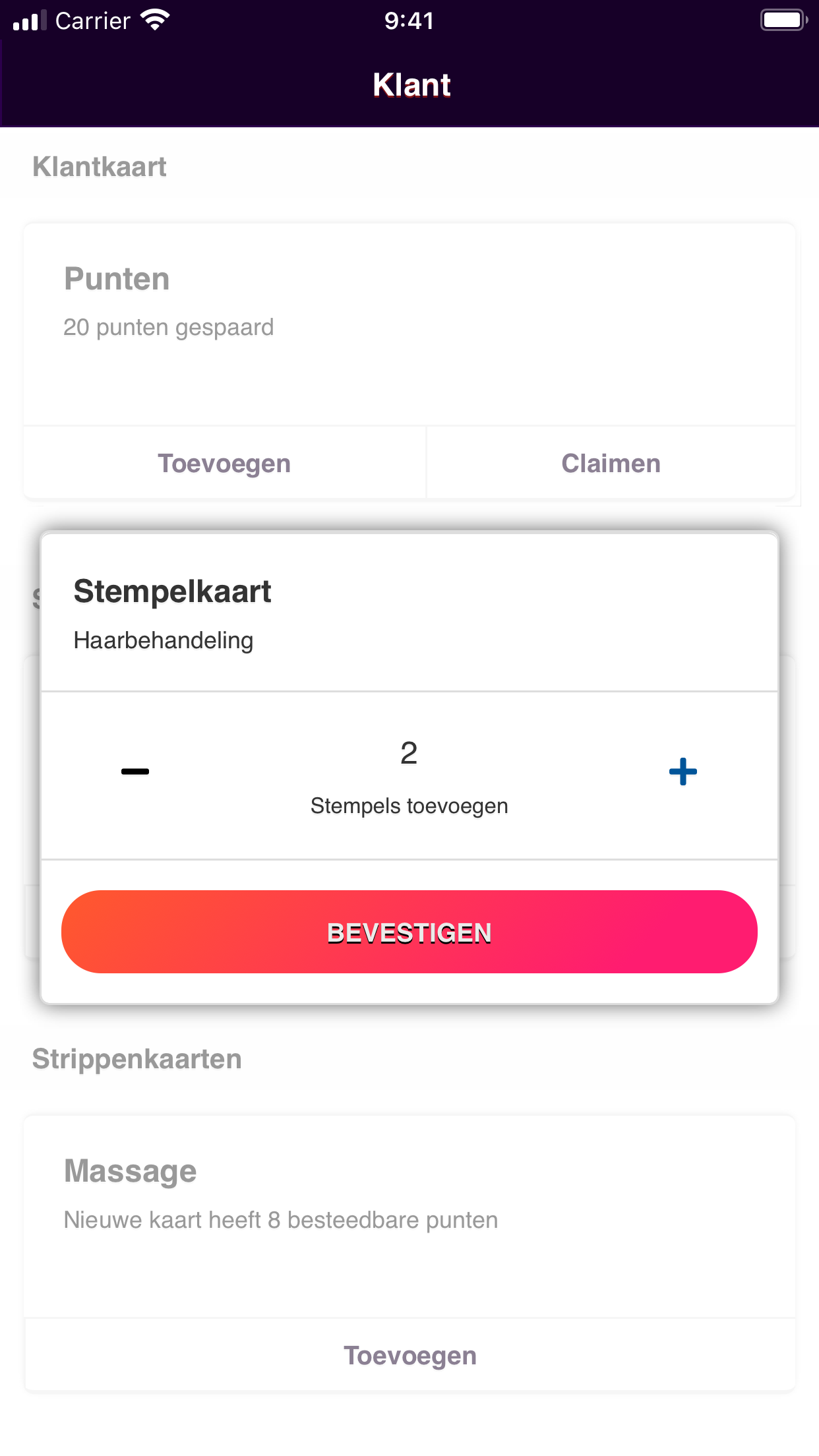Tap Toevoegen on the Massage card
819x1456 pixels.
pos(409,1356)
